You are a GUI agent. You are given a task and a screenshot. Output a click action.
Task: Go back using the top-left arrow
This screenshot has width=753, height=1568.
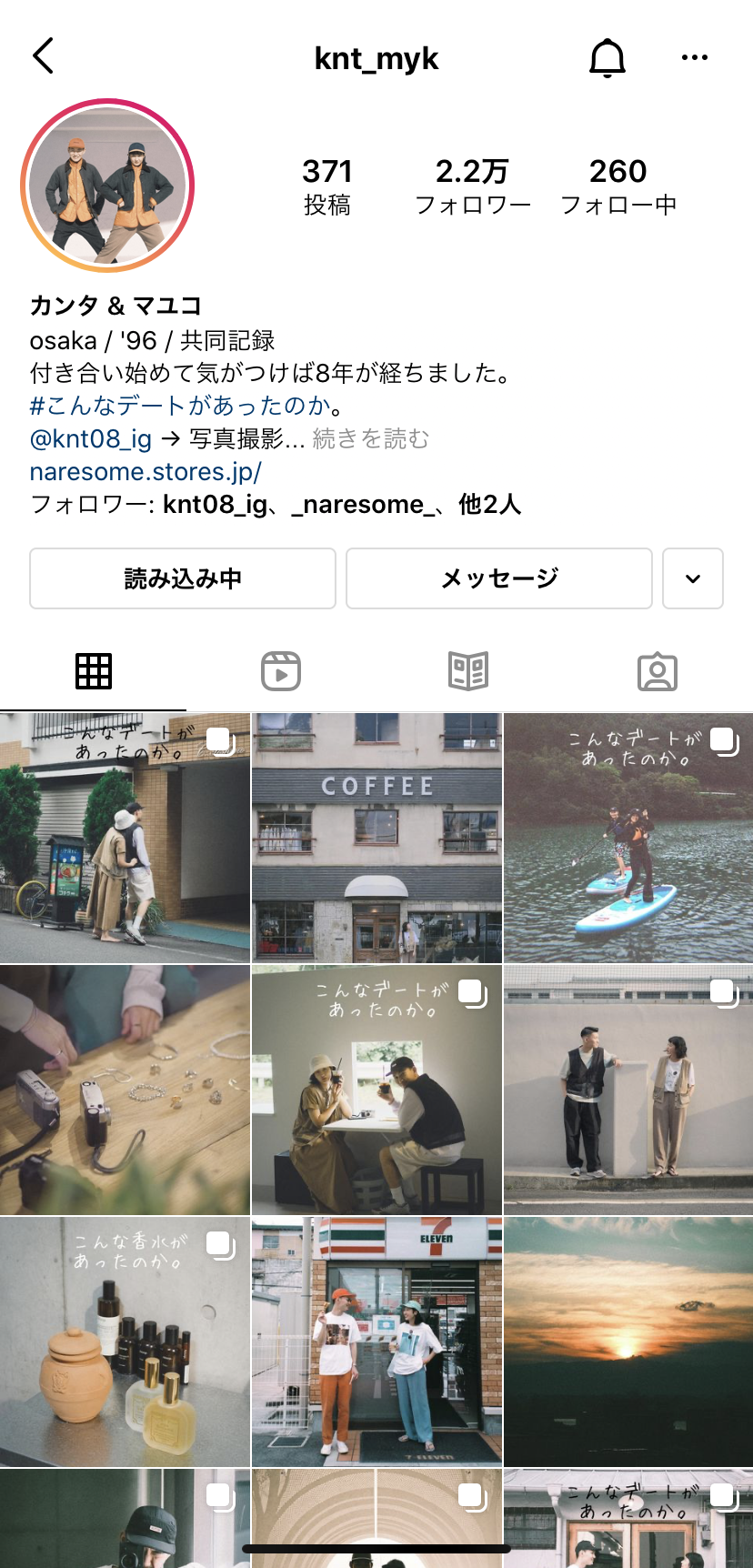(x=43, y=56)
